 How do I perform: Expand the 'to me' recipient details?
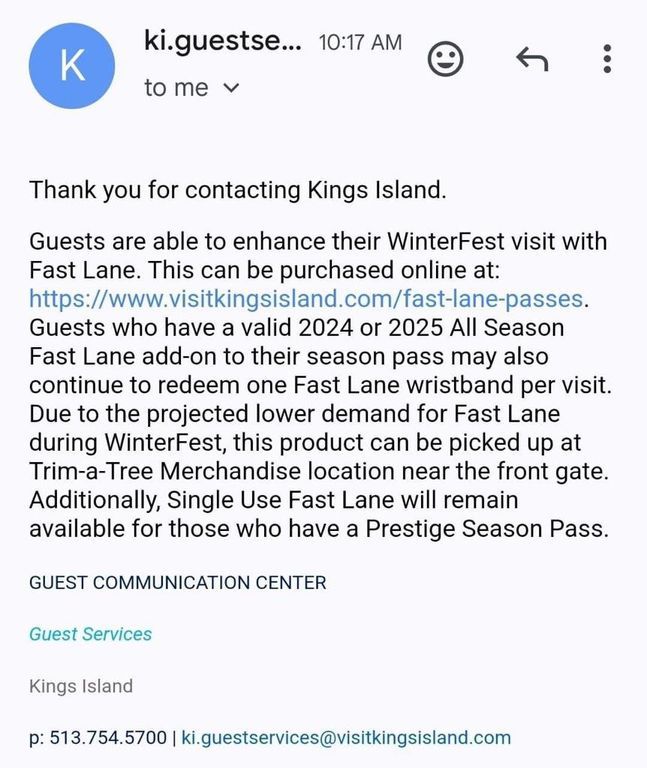[x=231, y=88]
